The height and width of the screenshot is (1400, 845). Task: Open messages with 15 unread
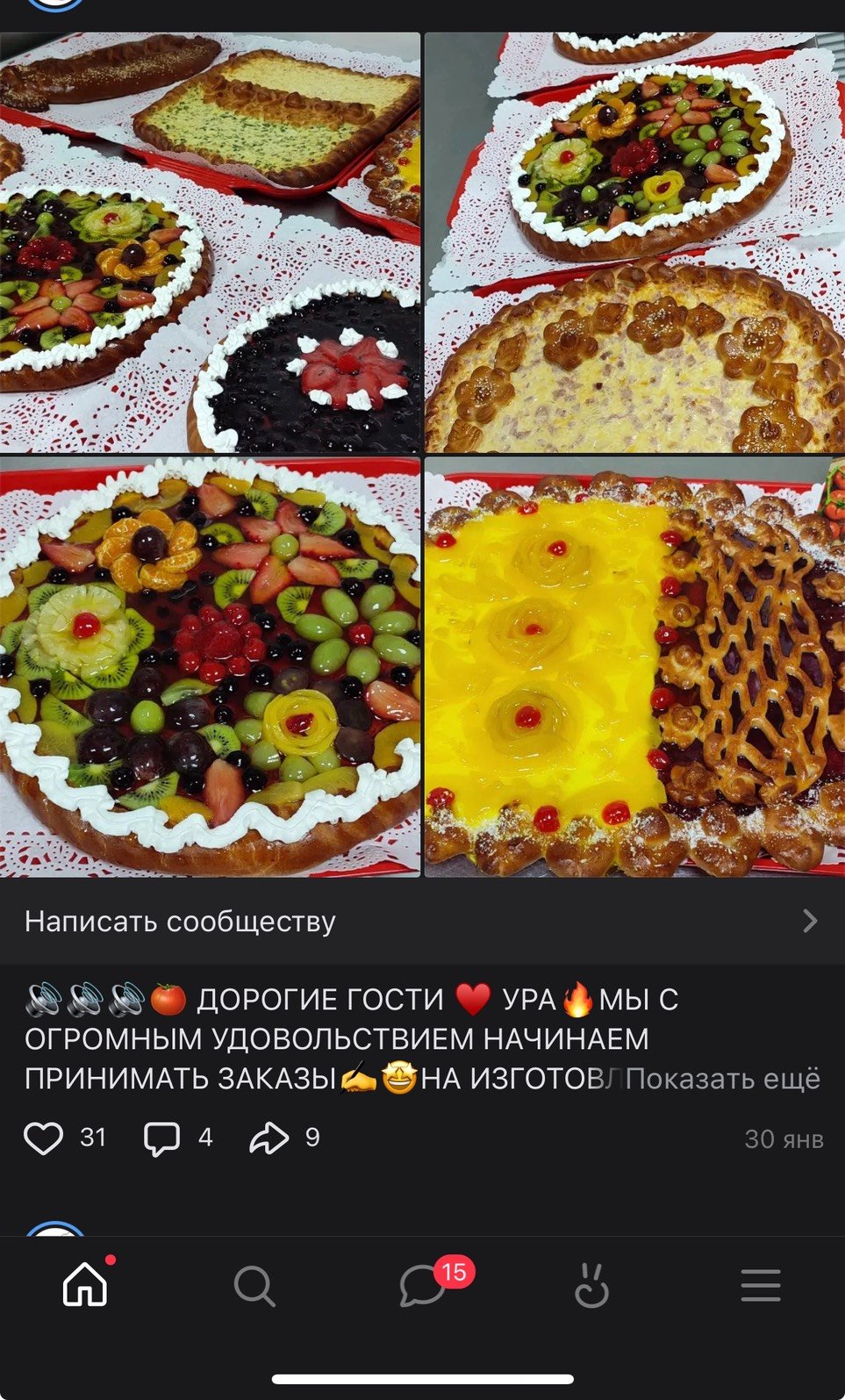423,1287
